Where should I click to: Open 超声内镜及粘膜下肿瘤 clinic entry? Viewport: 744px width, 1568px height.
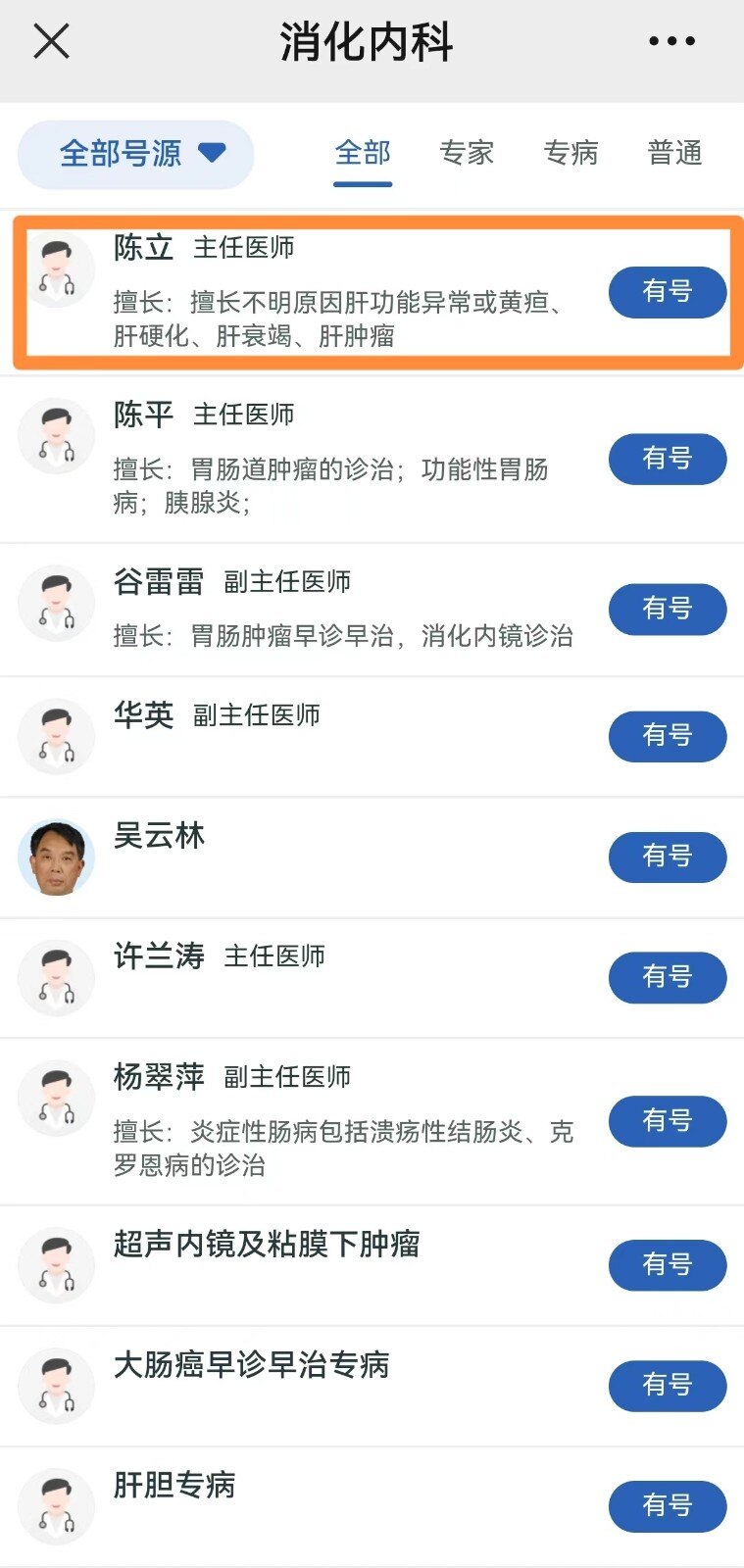point(265,1244)
